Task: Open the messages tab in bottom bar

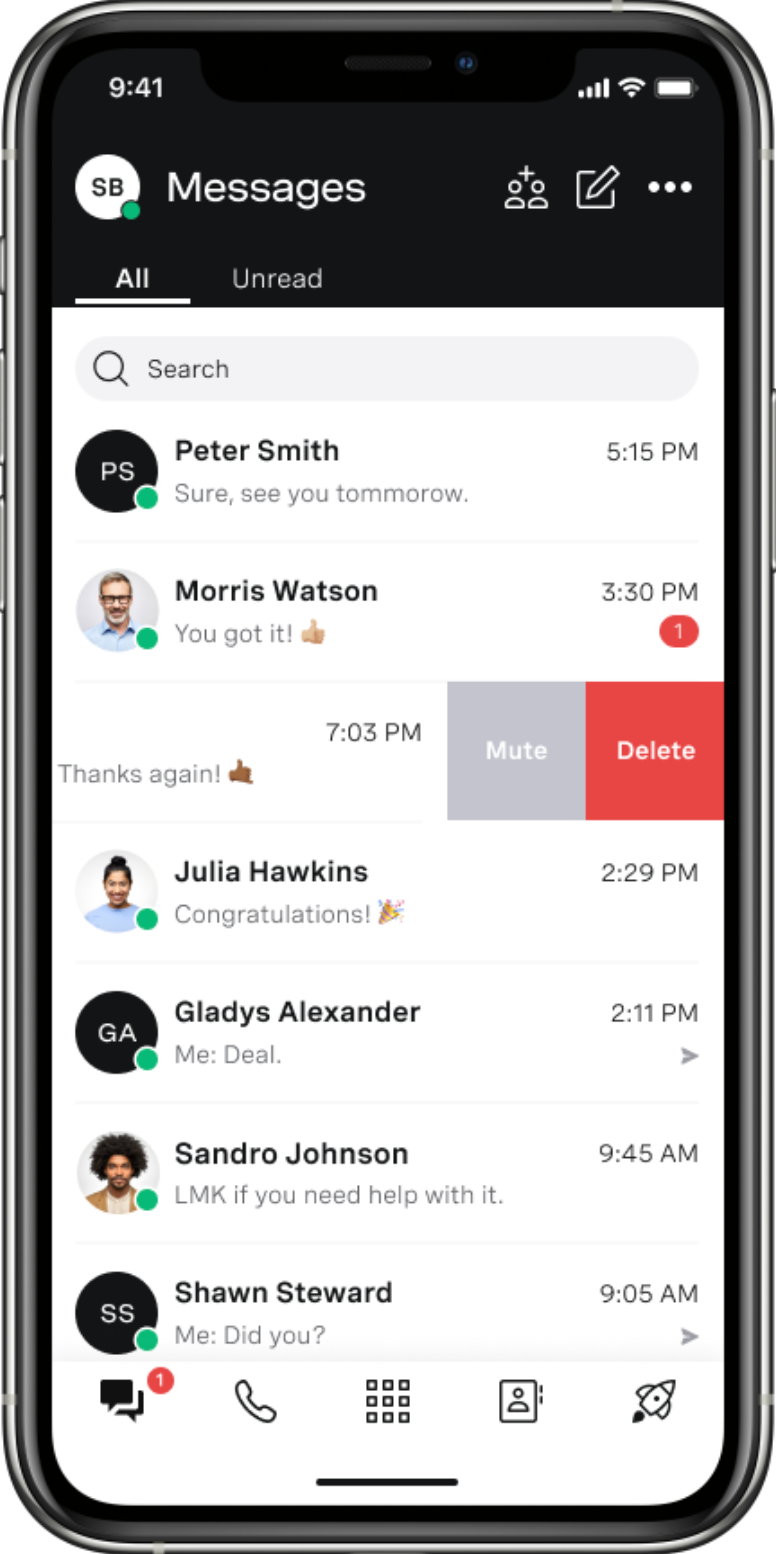Action: pos(123,1399)
